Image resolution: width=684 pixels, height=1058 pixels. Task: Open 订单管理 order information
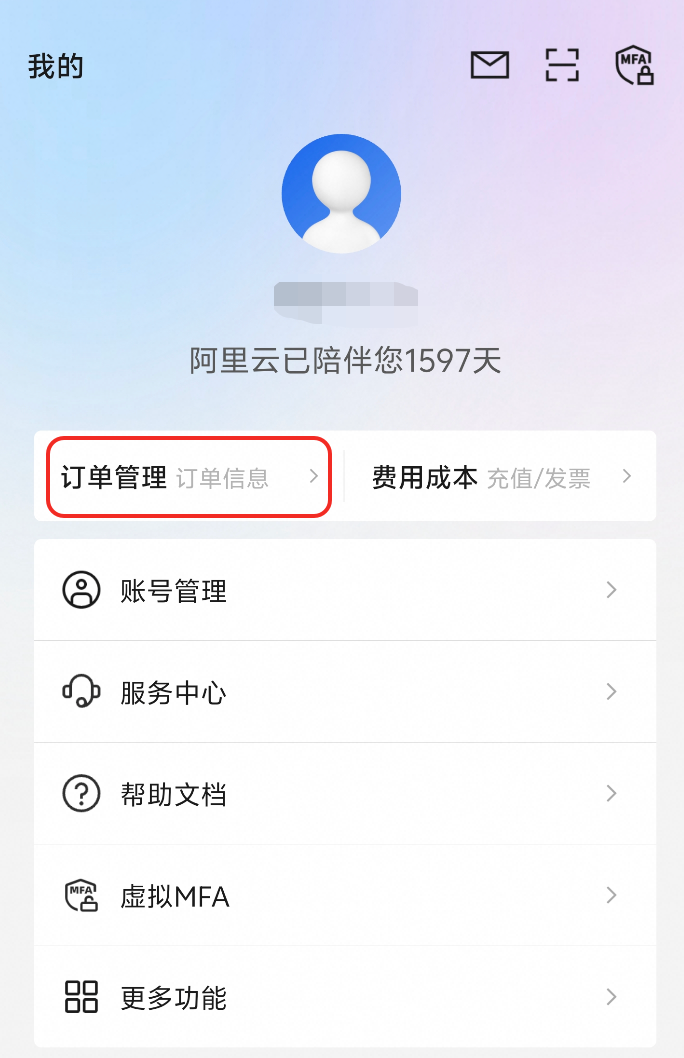[190, 477]
